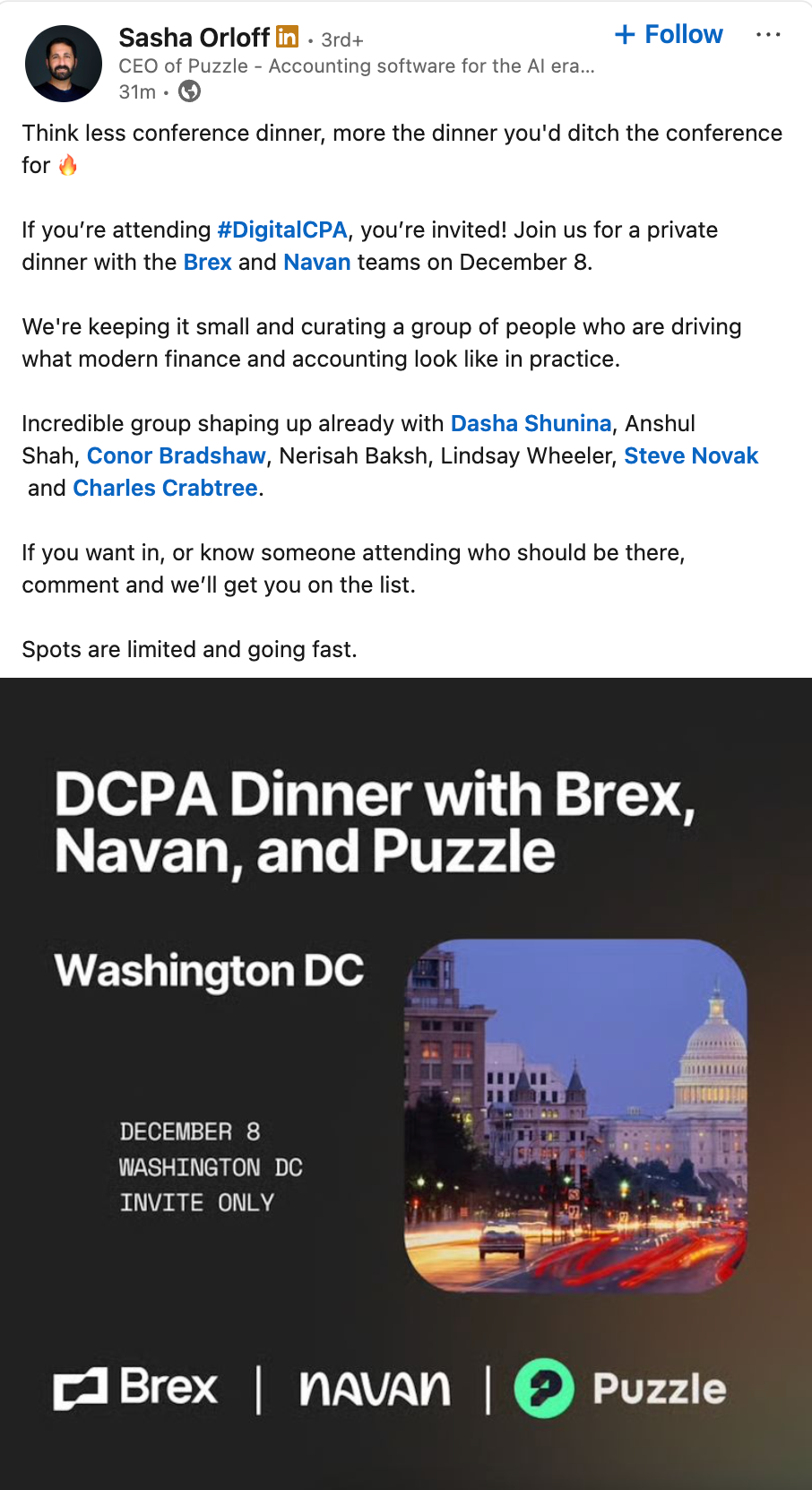Image resolution: width=812 pixels, height=1490 pixels.
Task: Open the #DigitalCPA hashtag
Action: [281, 230]
